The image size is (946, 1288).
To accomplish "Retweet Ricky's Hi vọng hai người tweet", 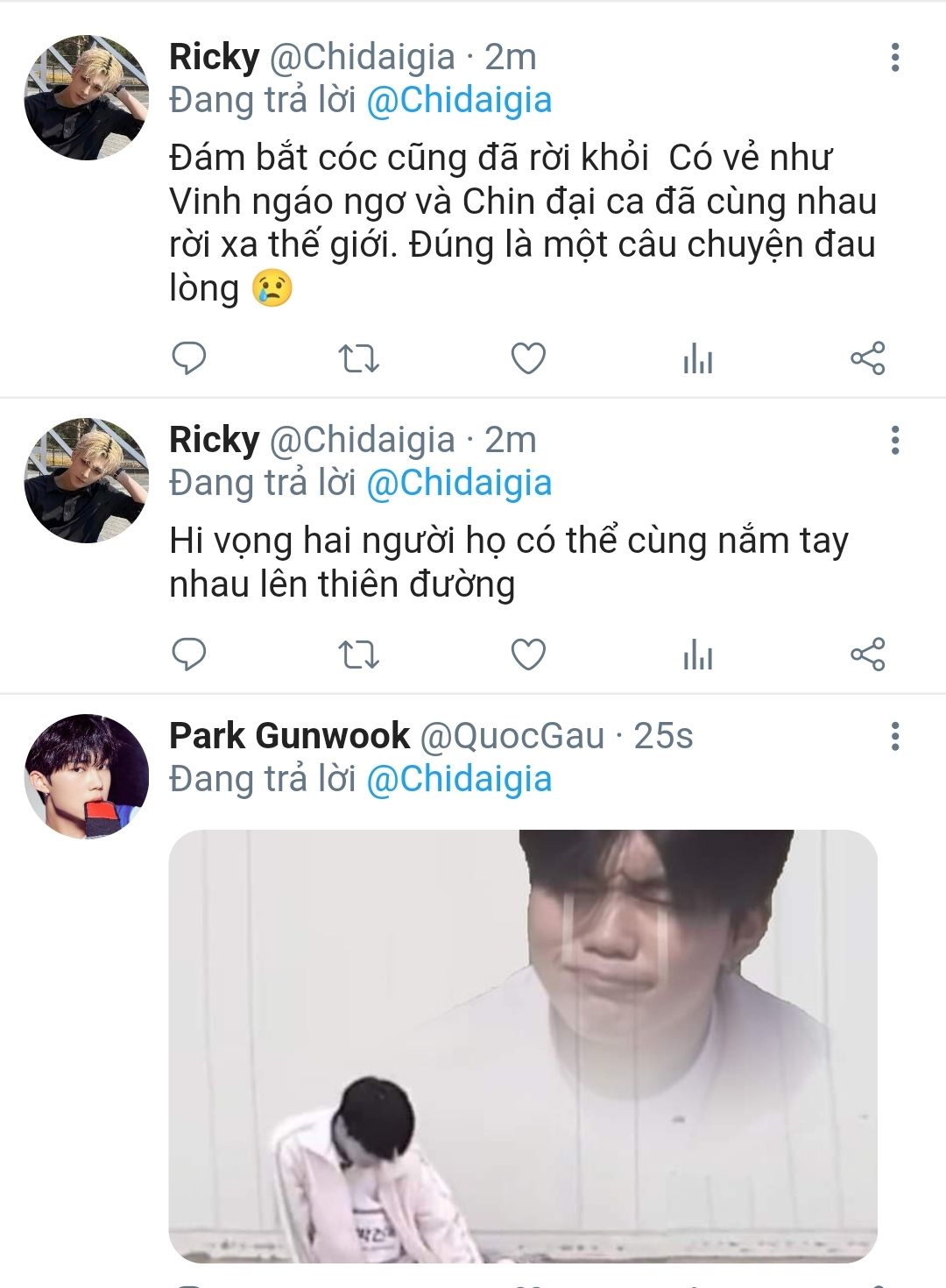I will click(x=358, y=655).
